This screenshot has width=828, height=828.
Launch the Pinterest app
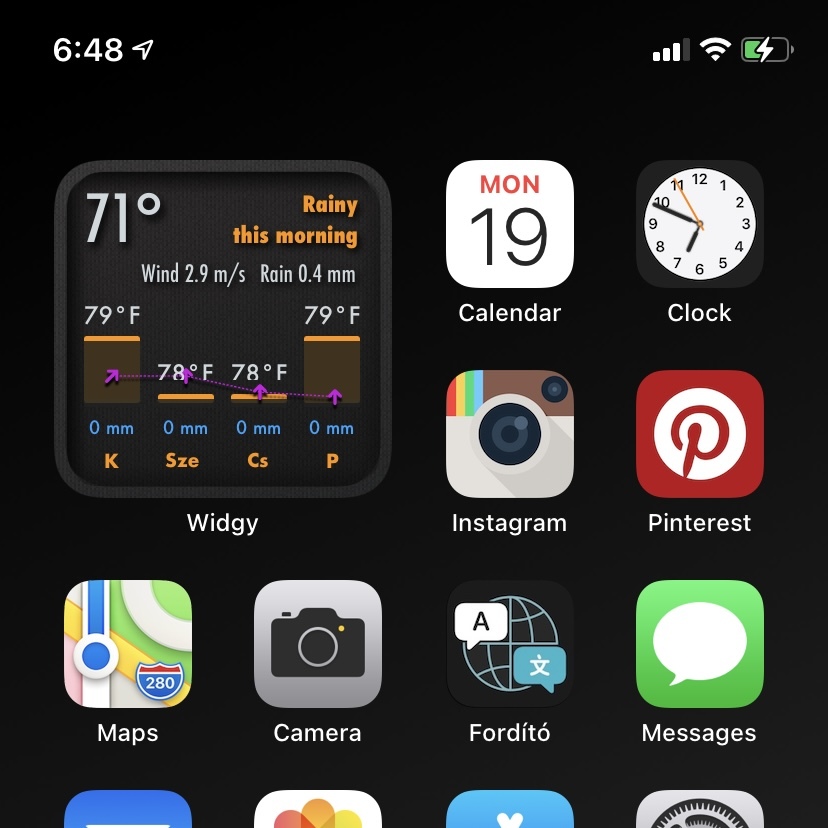point(699,434)
